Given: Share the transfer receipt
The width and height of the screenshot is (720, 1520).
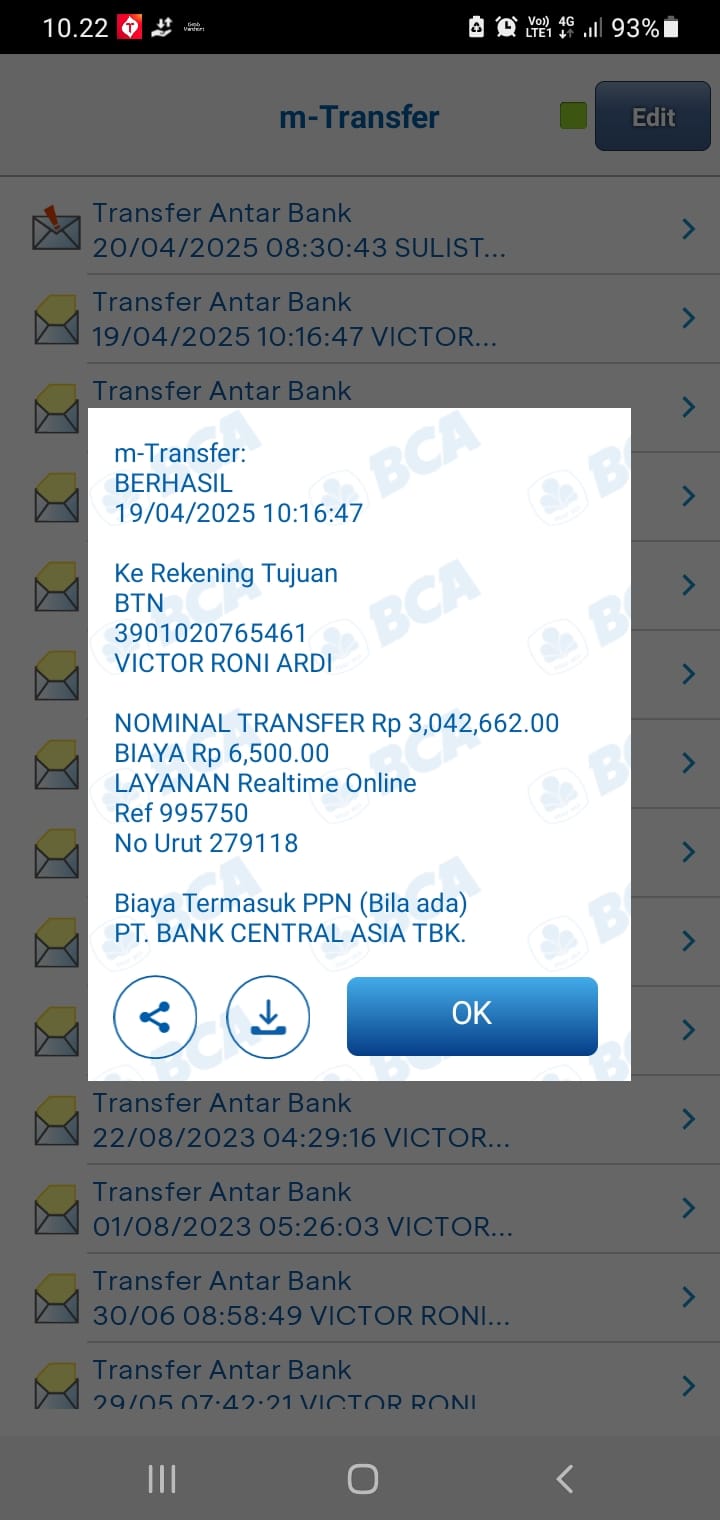Looking at the screenshot, I should pos(155,1017).
